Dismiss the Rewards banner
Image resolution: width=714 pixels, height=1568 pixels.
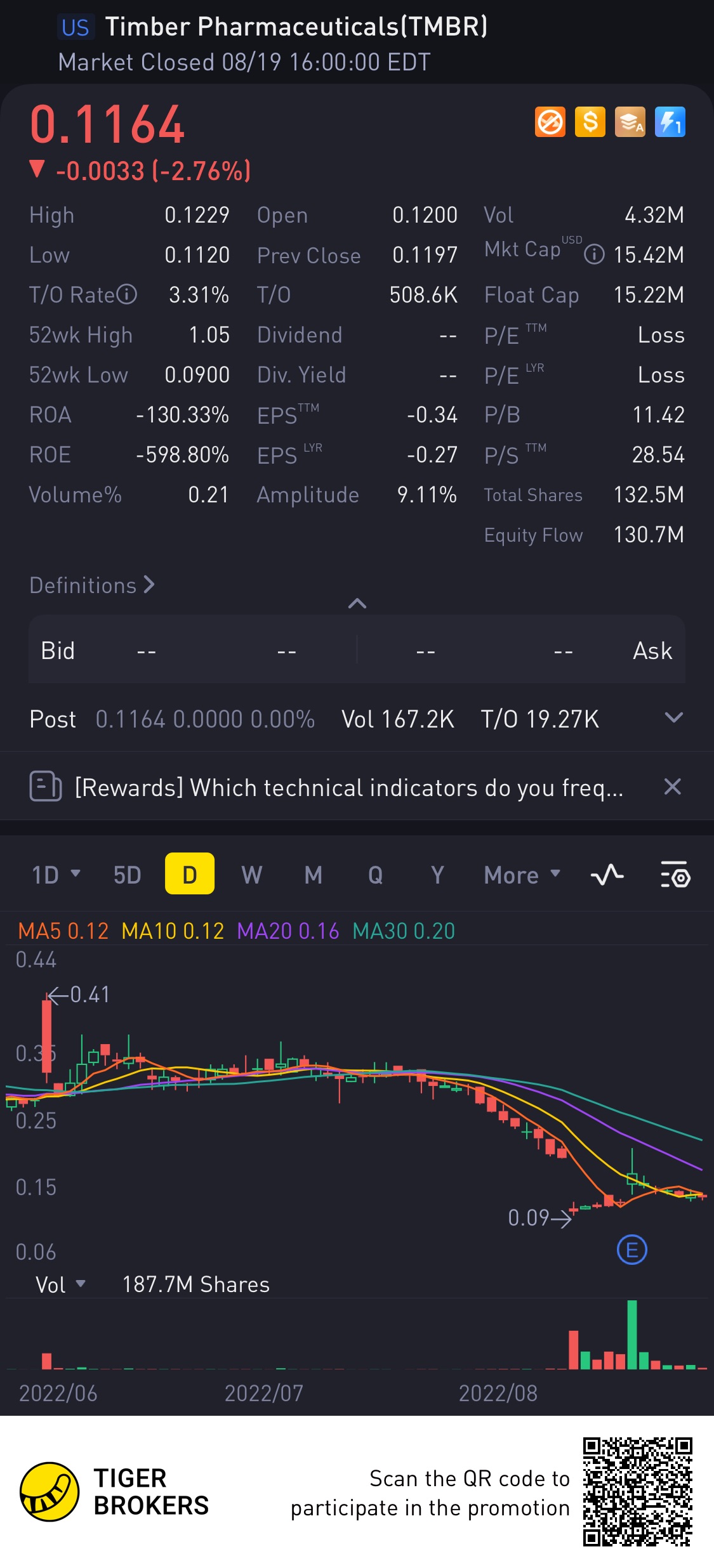[x=672, y=787]
